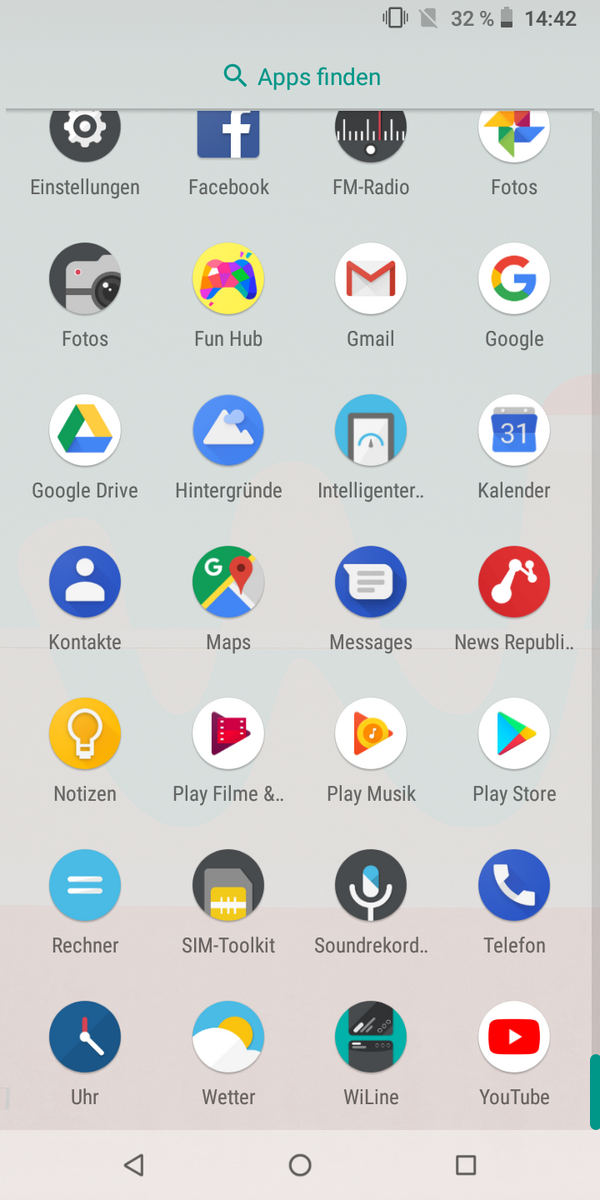Screen dimensions: 600x1200
Task: Go to the home screen
Action: click(300, 1165)
